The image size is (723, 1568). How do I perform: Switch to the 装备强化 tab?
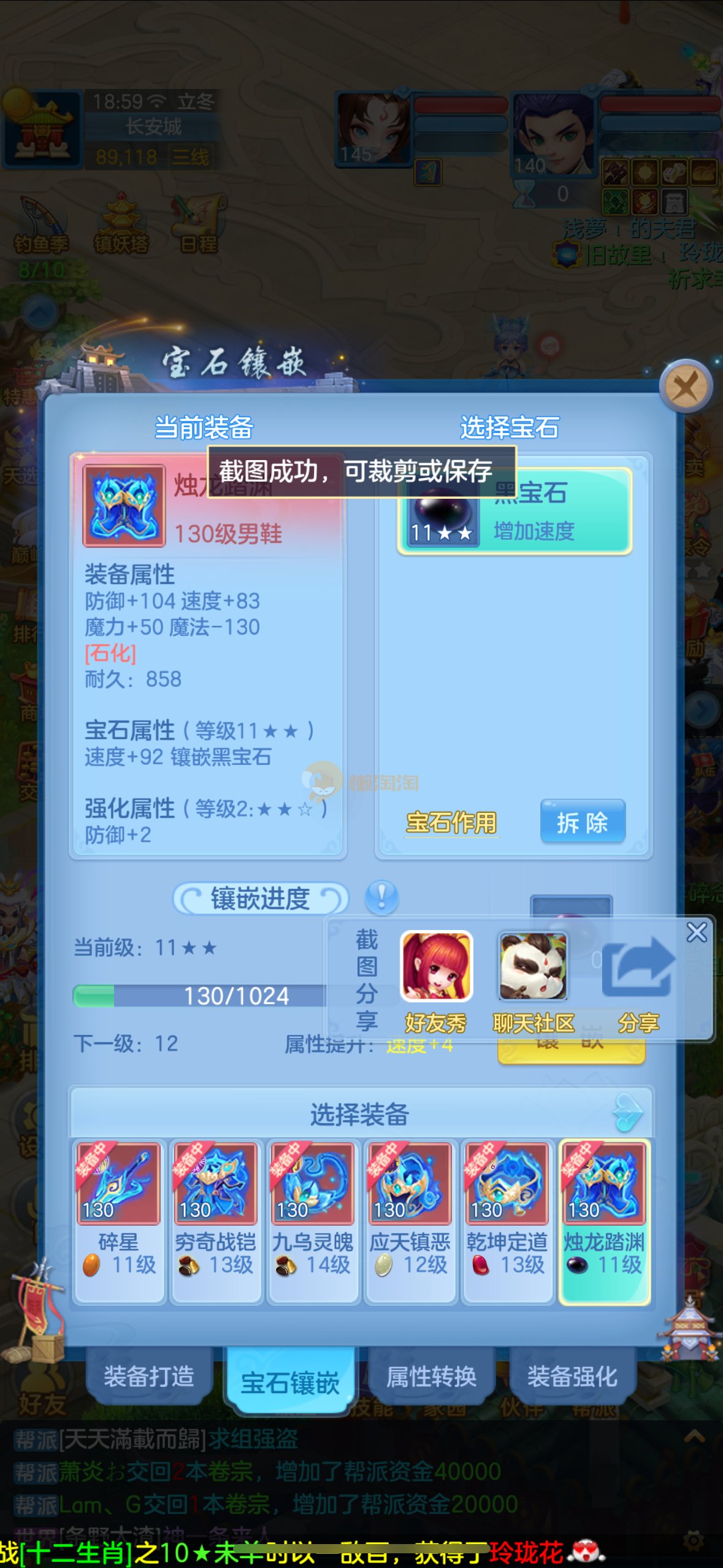[572, 1375]
